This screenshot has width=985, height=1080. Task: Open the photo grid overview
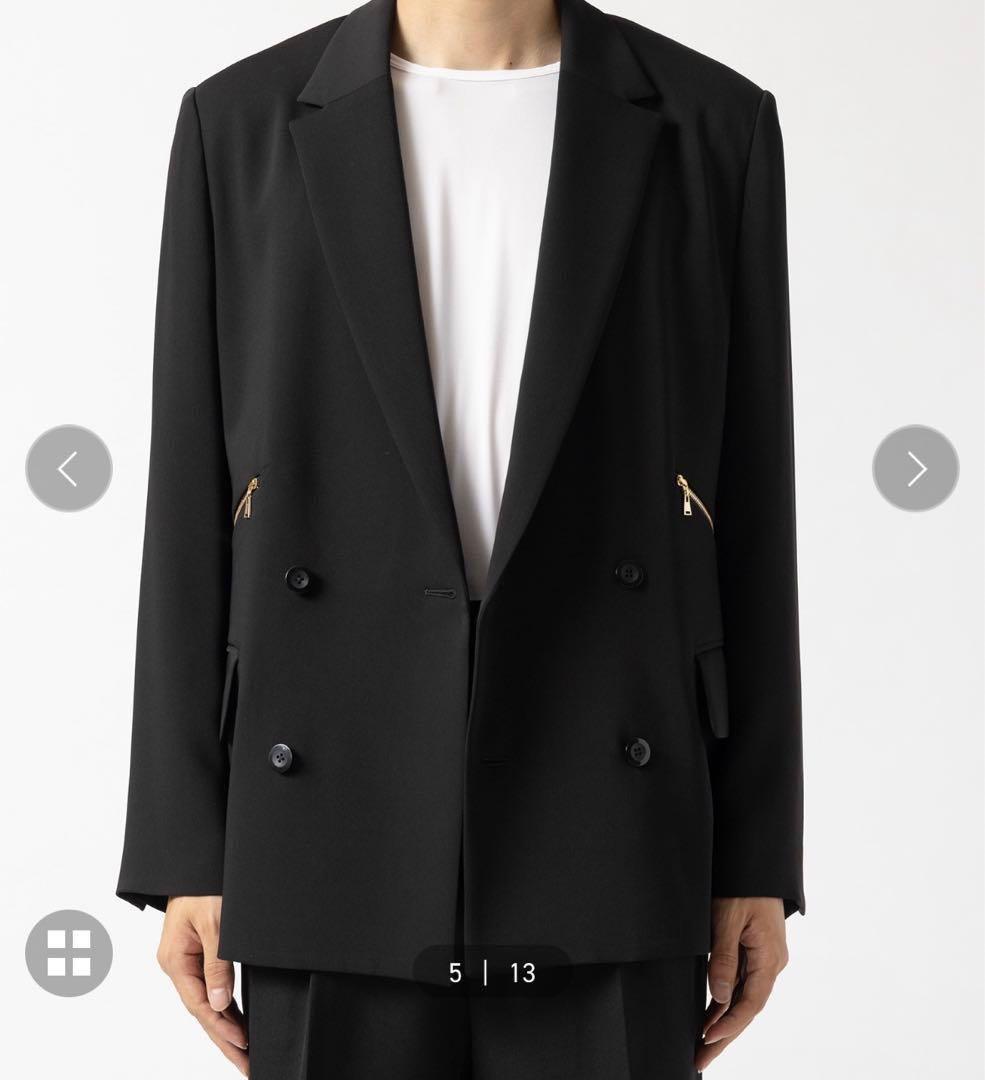[68, 953]
